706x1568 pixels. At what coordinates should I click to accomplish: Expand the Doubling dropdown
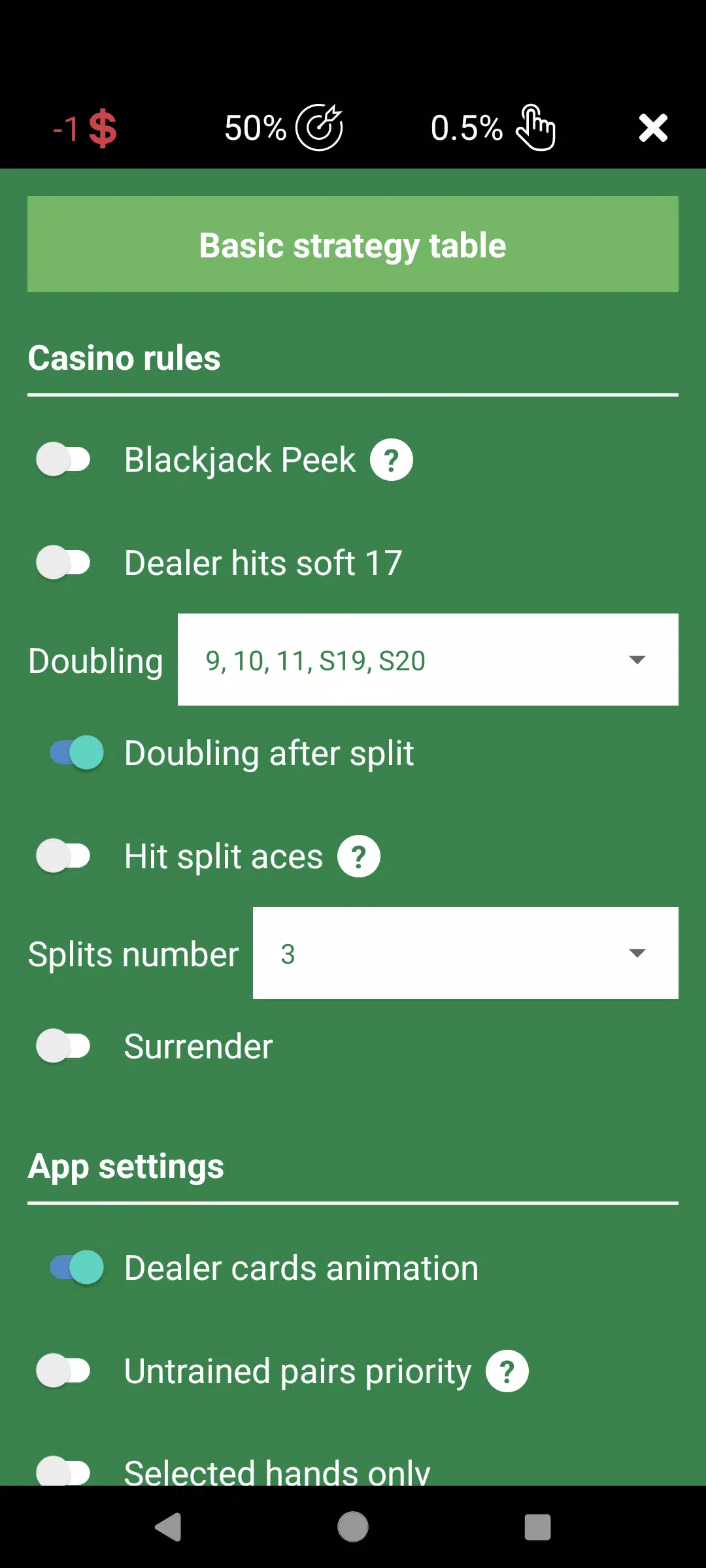coord(428,660)
